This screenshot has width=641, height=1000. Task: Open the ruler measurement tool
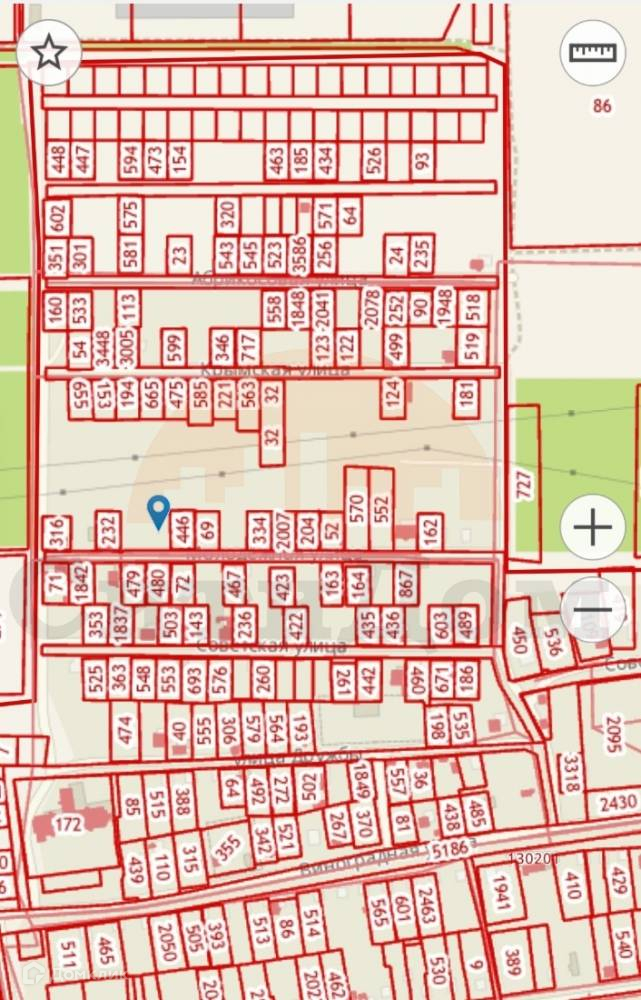click(593, 52)
